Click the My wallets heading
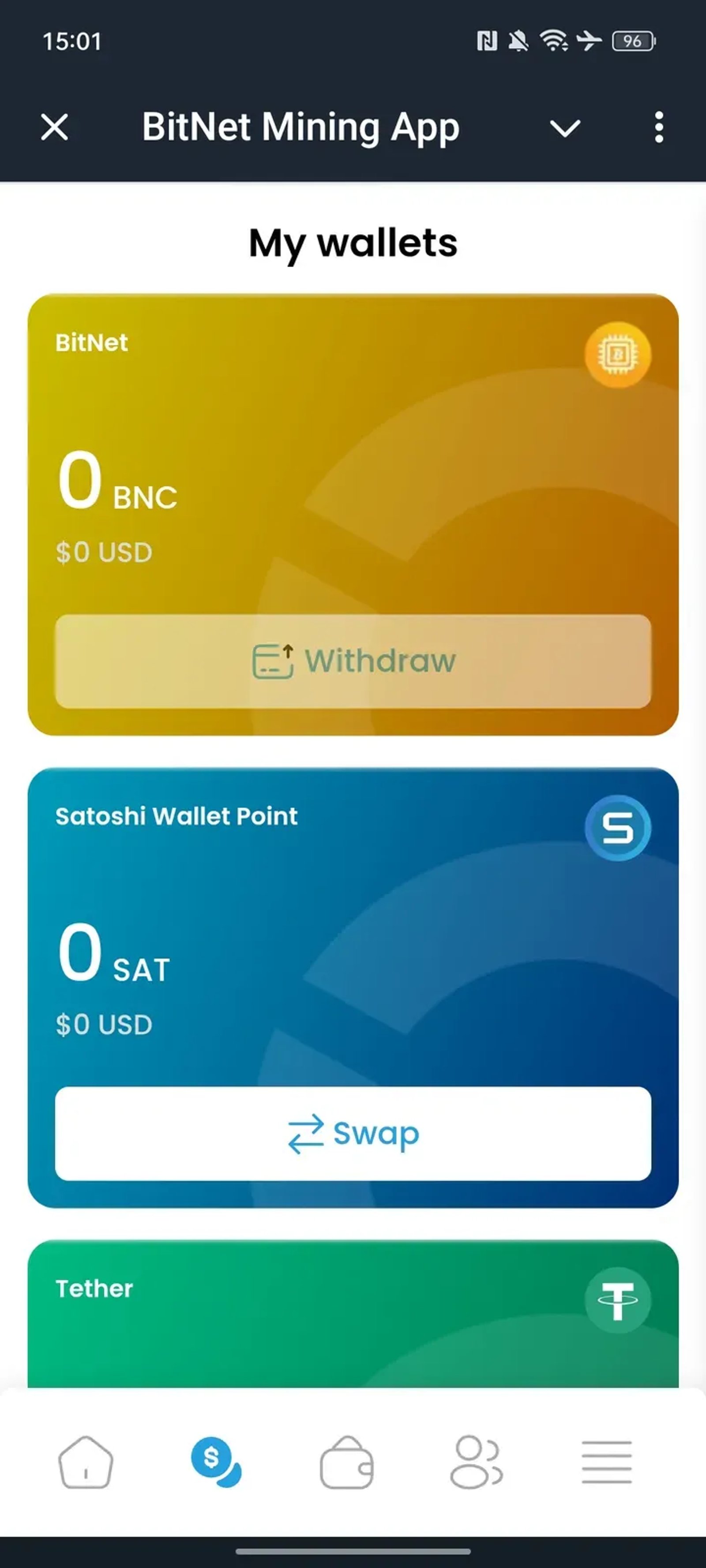Screen dimensions: 706x1568 353,242
